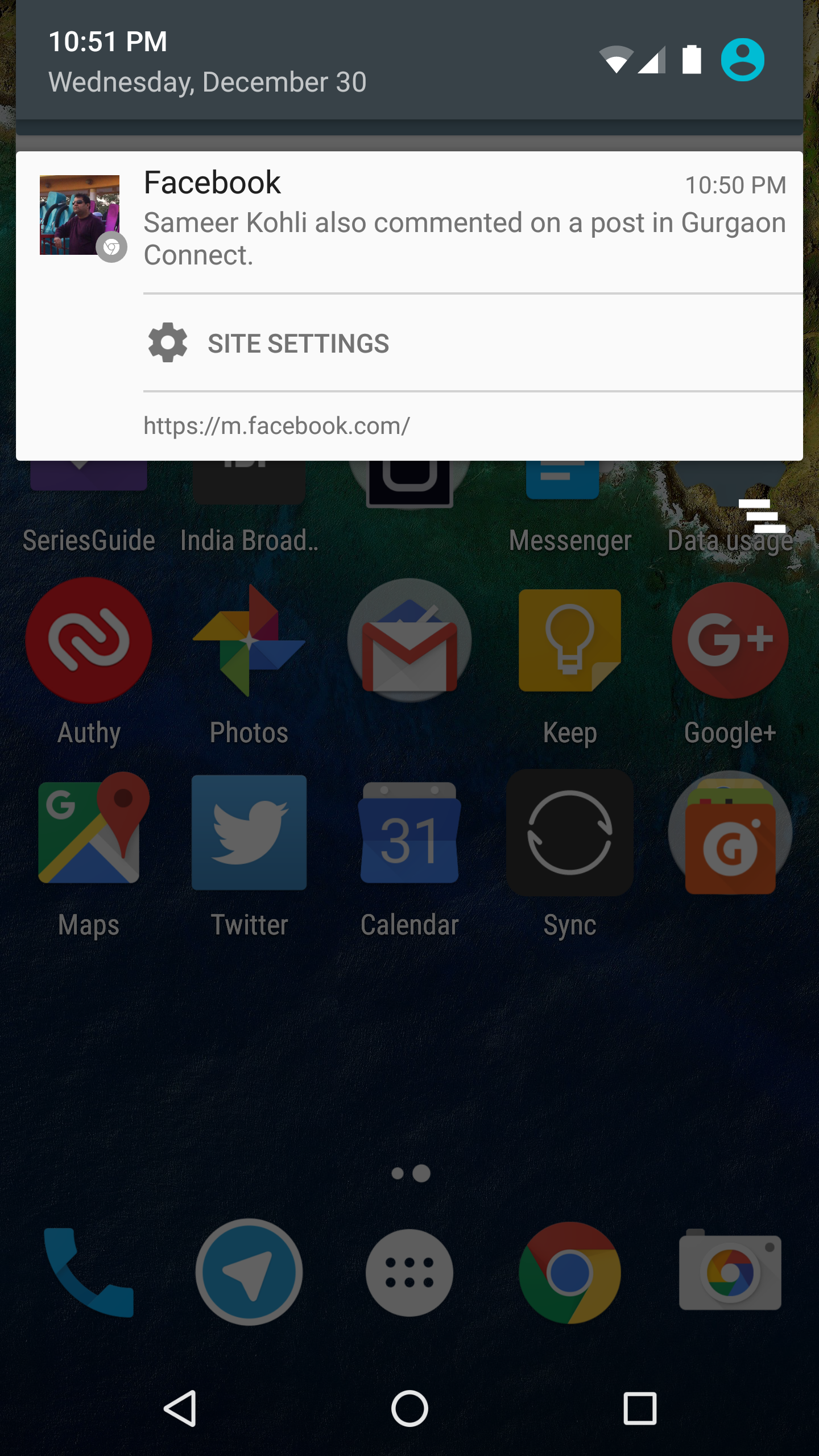This screenshot has height=1456, width=819.
Task: Open the Google apps folder
Action: coord(730,833)
